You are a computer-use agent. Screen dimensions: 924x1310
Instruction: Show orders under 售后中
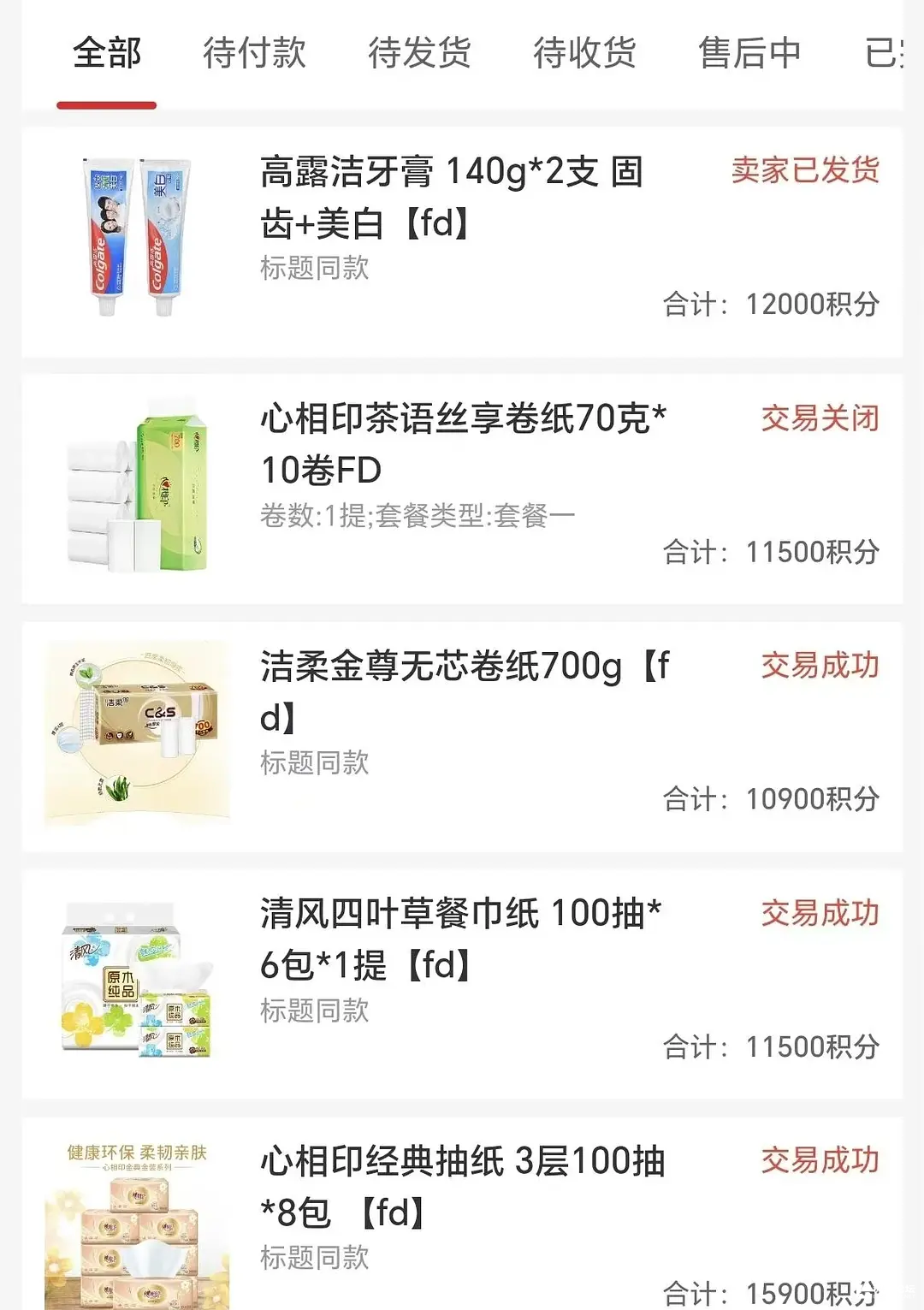coord(749,53)
